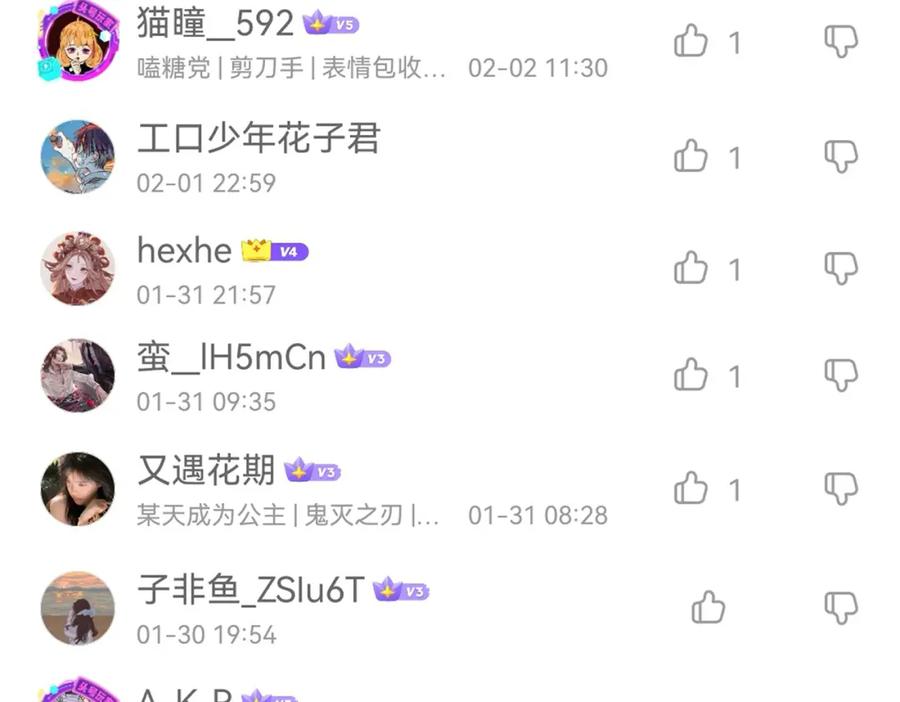Screen dimensions: 900x702
Task: Dislike the comment from 又遇花期
Action: pos(841,488)
